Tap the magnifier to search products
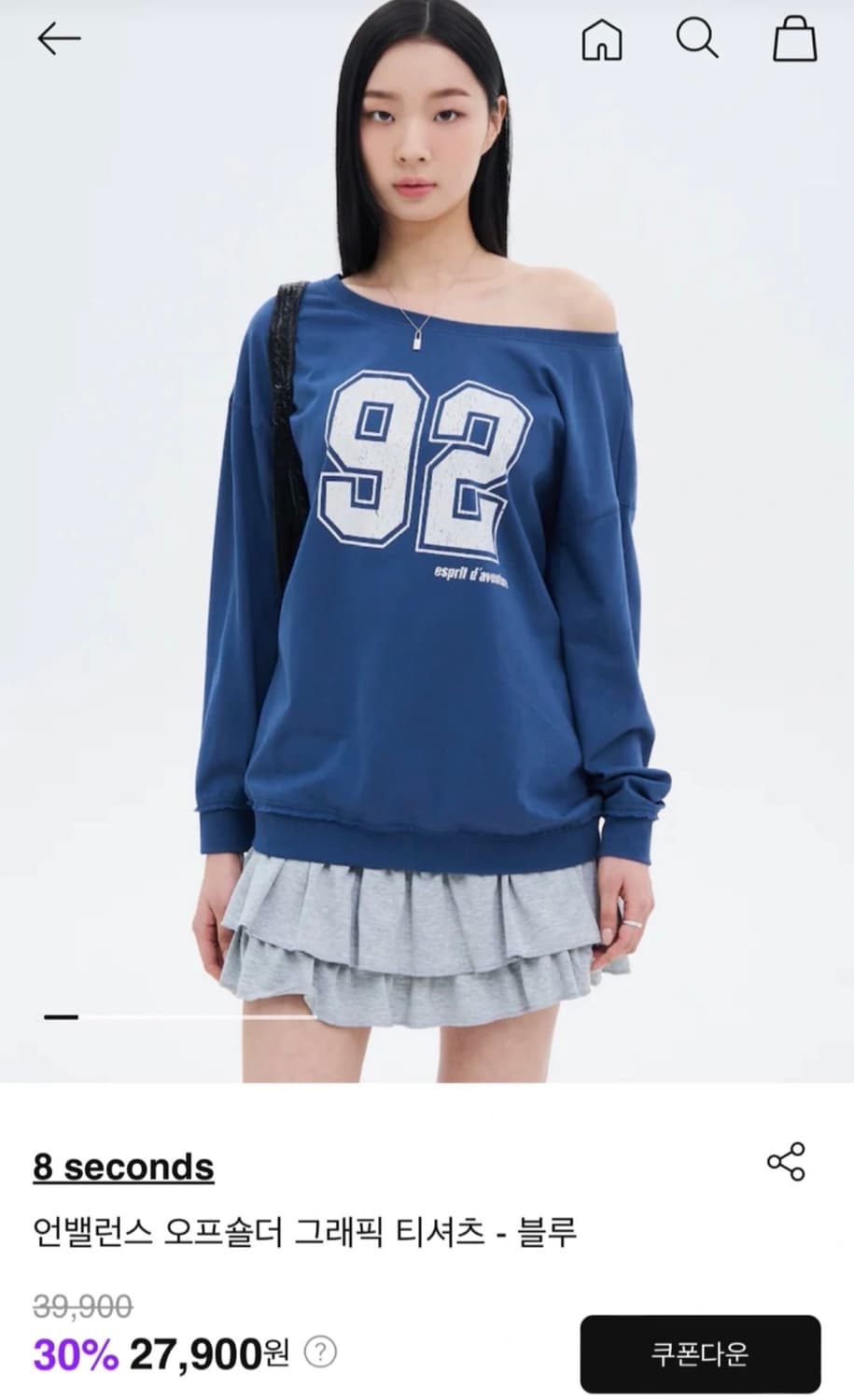This screenshot has width=854, height=1400. pos(698,40)
